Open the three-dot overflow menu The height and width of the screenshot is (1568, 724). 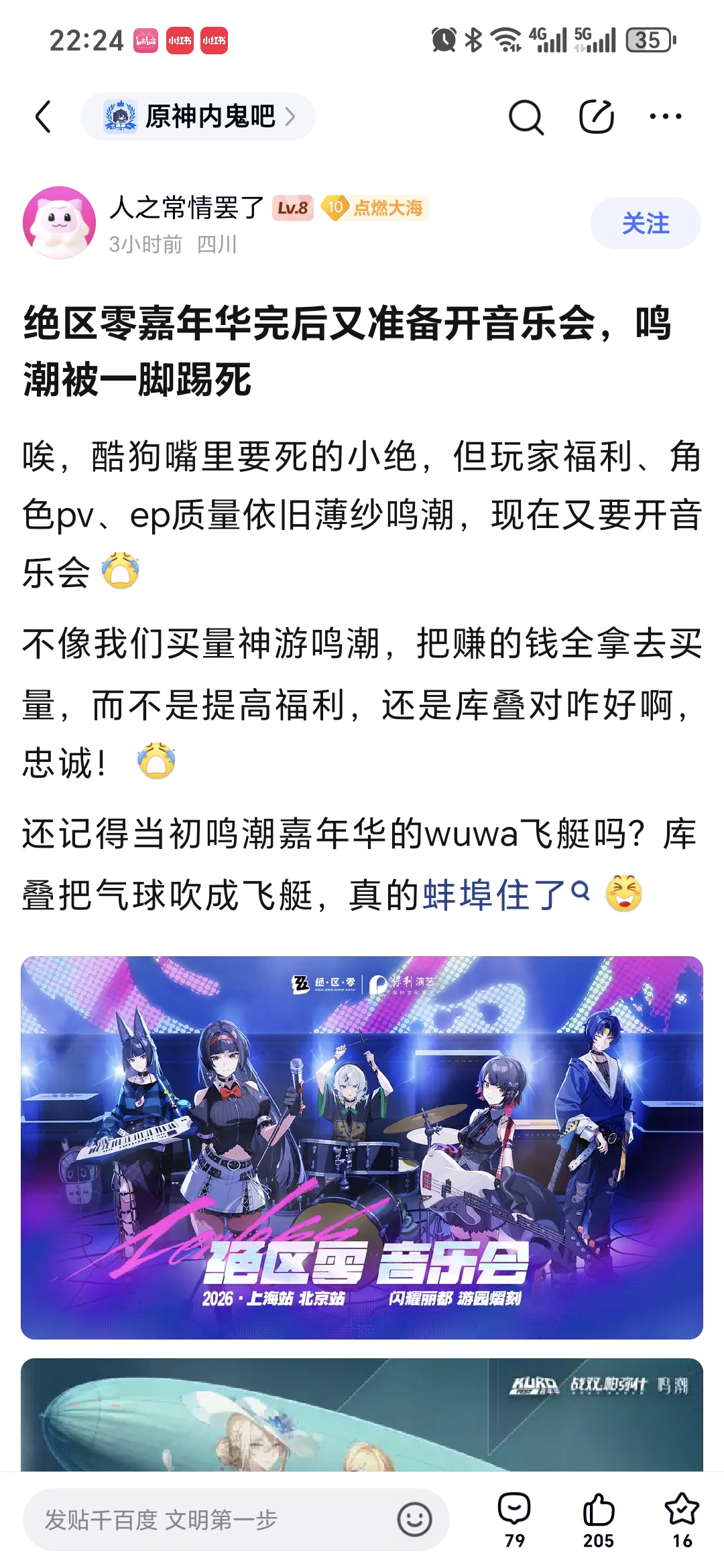coord(666,117)
